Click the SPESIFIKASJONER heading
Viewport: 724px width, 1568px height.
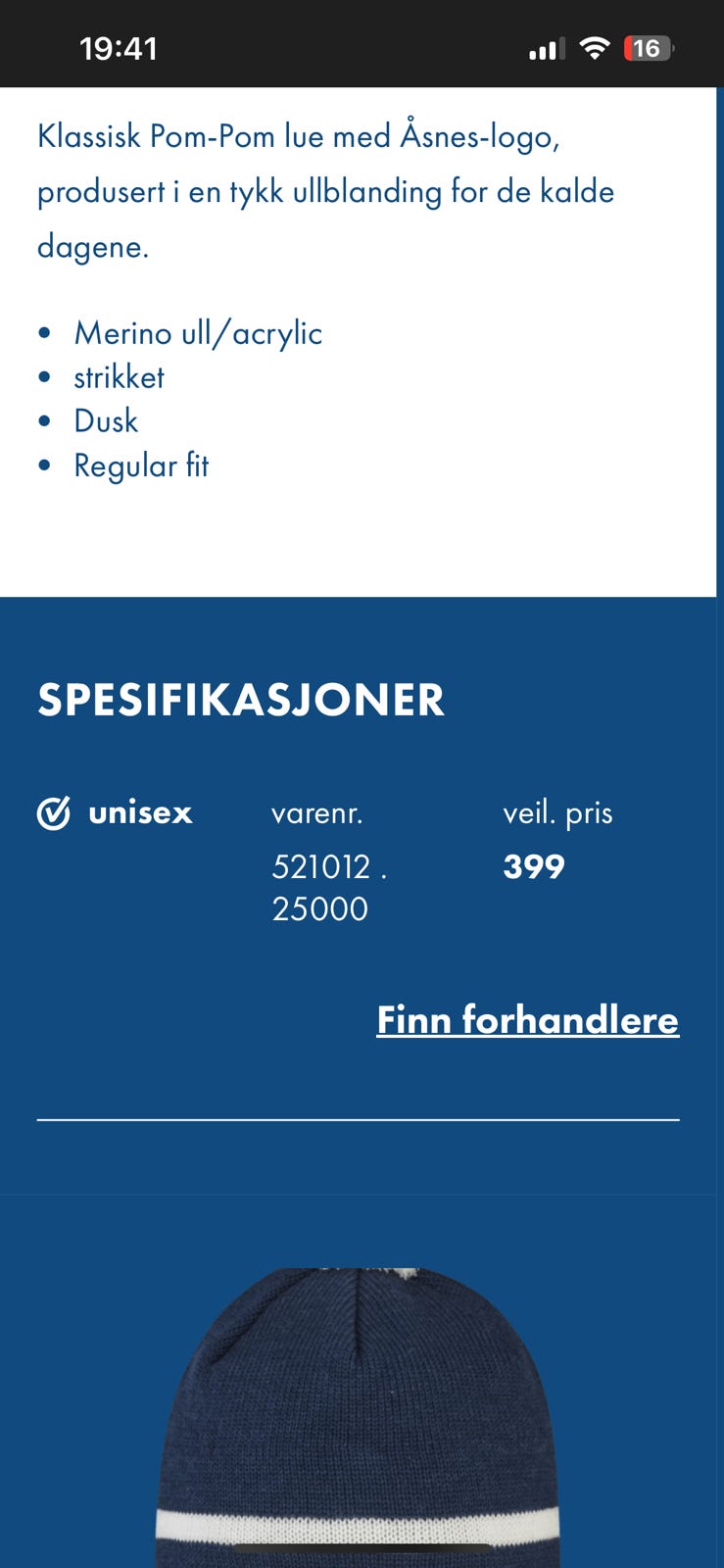241,700
